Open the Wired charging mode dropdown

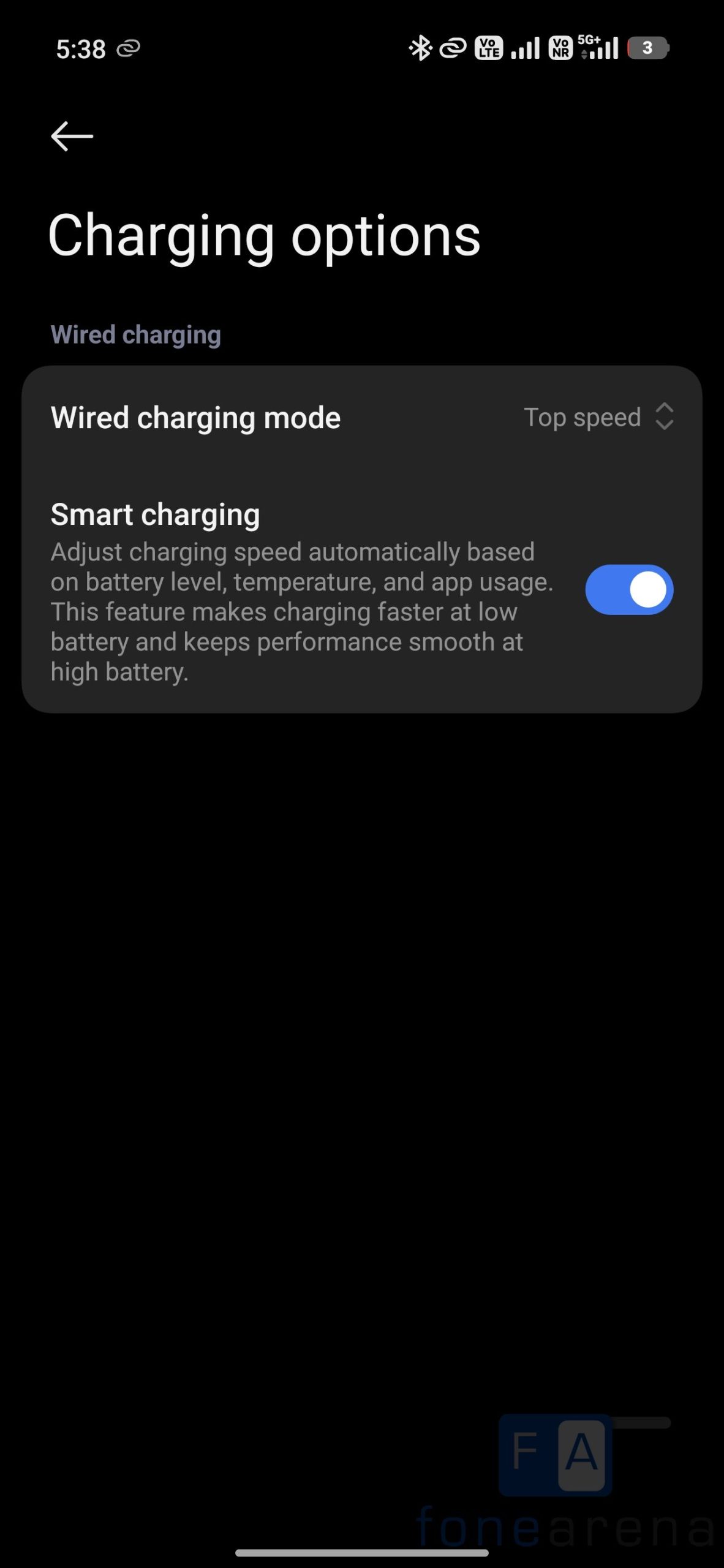[598, 417]
